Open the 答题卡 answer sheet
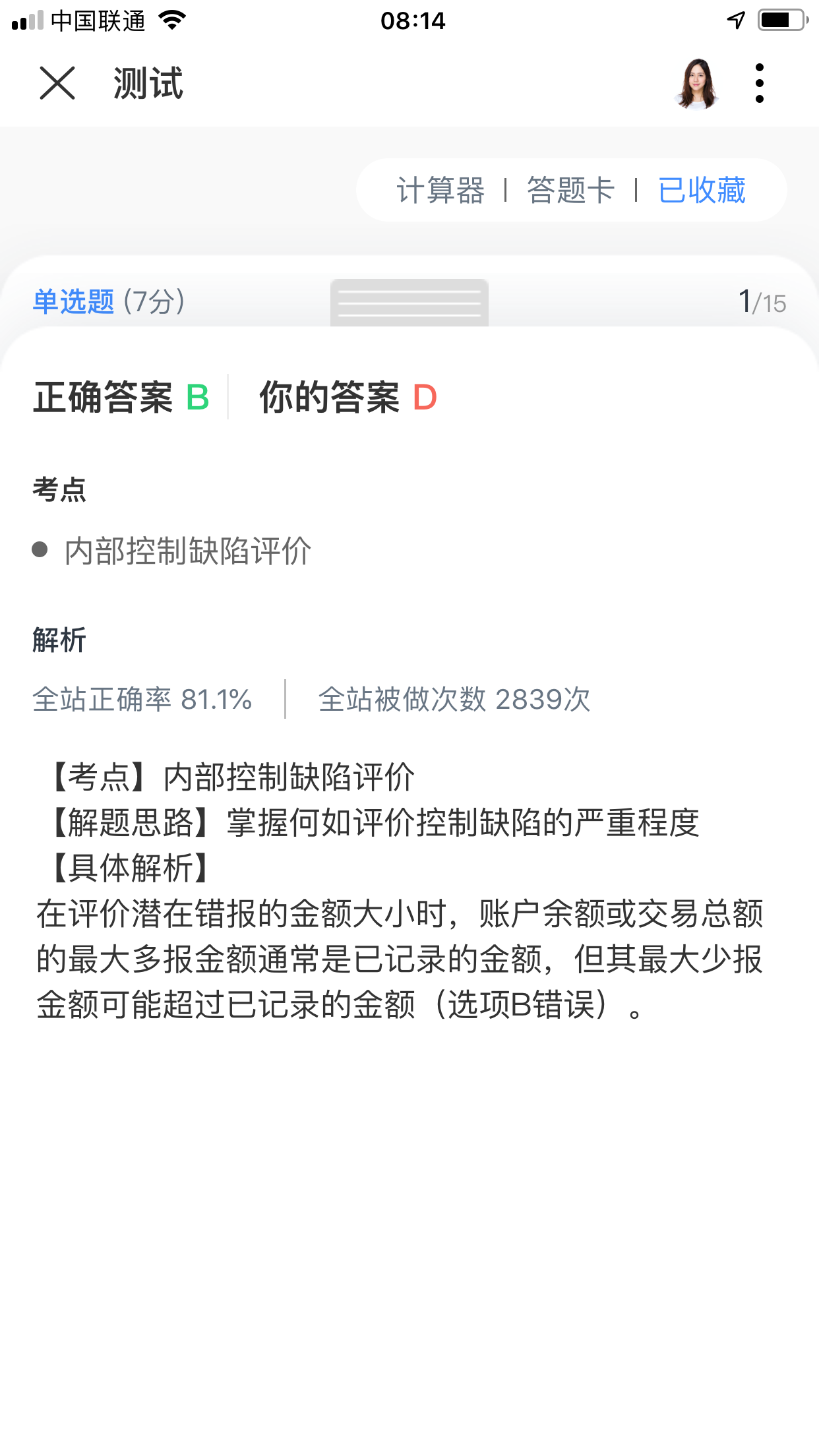The width and height of the screenshot is (819, 1456). click(570, 191)
